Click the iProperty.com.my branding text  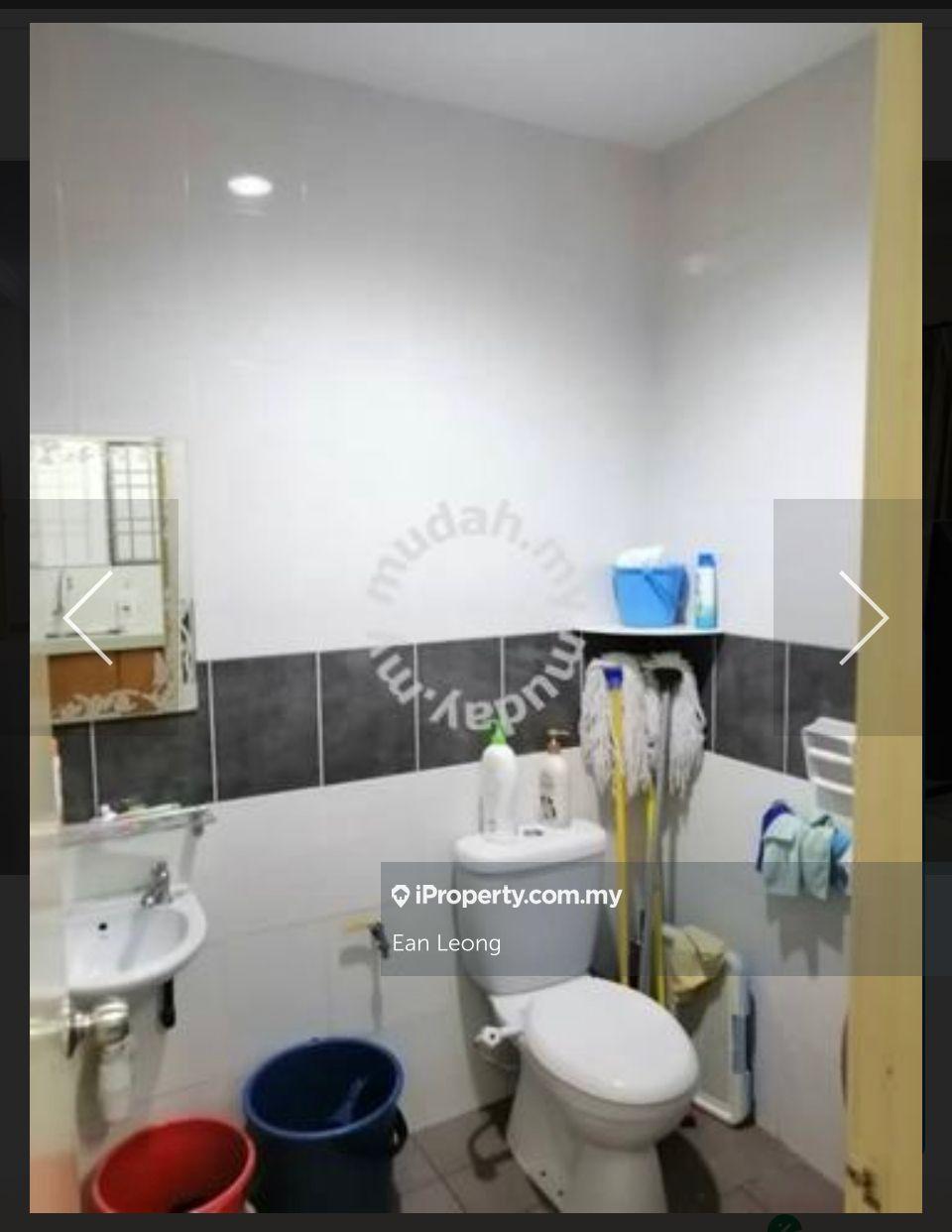[519, 895]
